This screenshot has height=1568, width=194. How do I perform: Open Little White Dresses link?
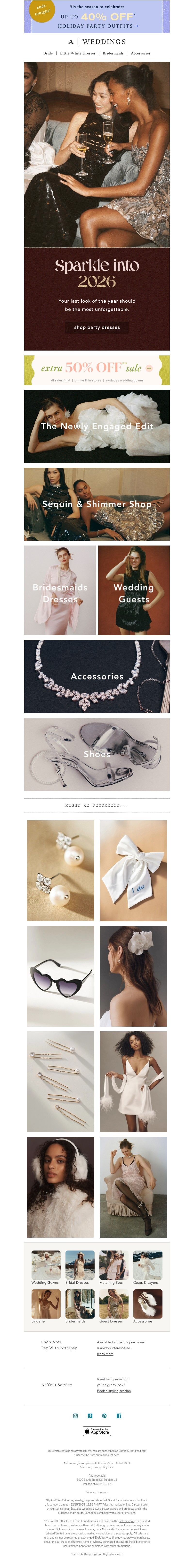click(x=78, y=53)
